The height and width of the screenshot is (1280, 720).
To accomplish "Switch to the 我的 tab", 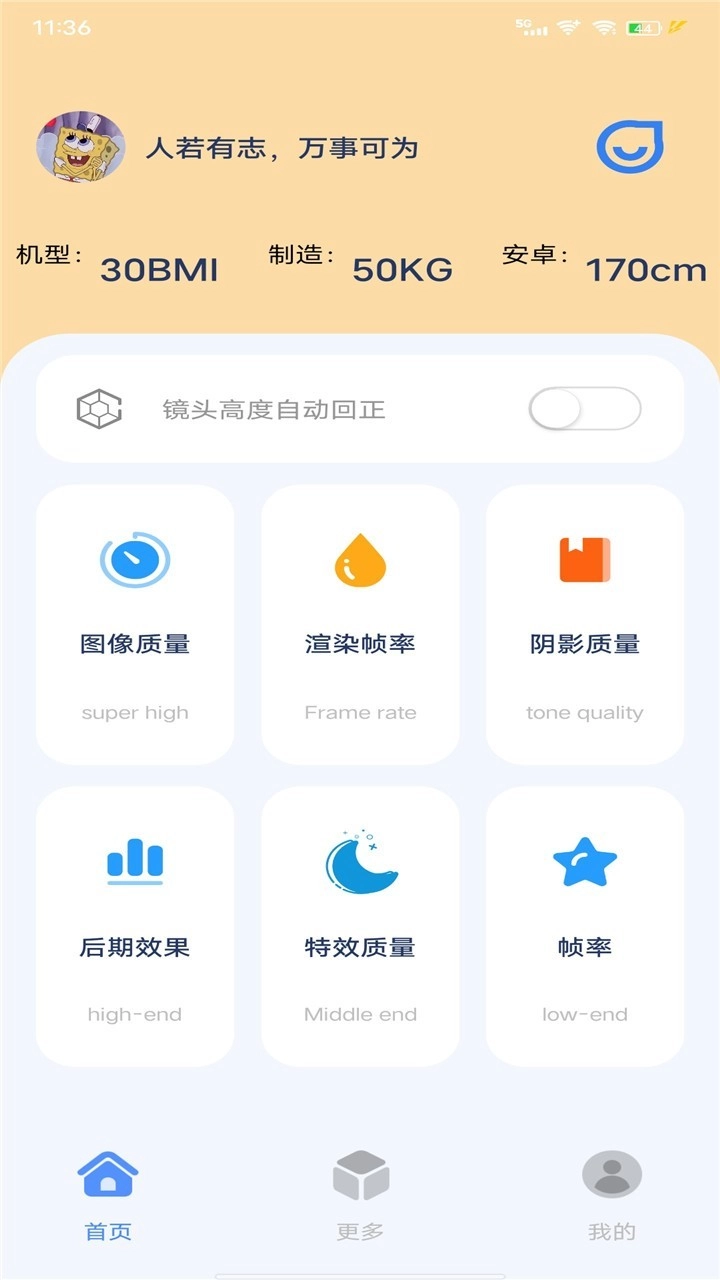I will coord(612,1195).
